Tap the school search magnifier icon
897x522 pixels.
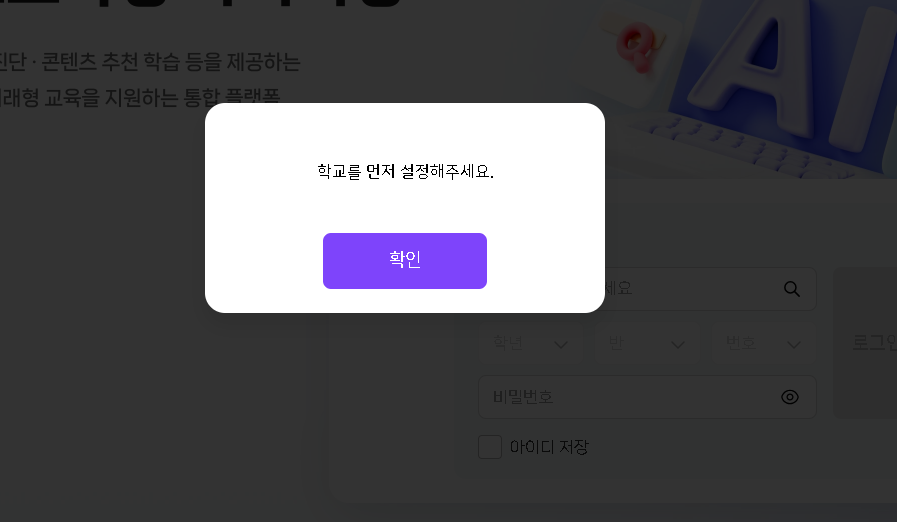(792, 289)
